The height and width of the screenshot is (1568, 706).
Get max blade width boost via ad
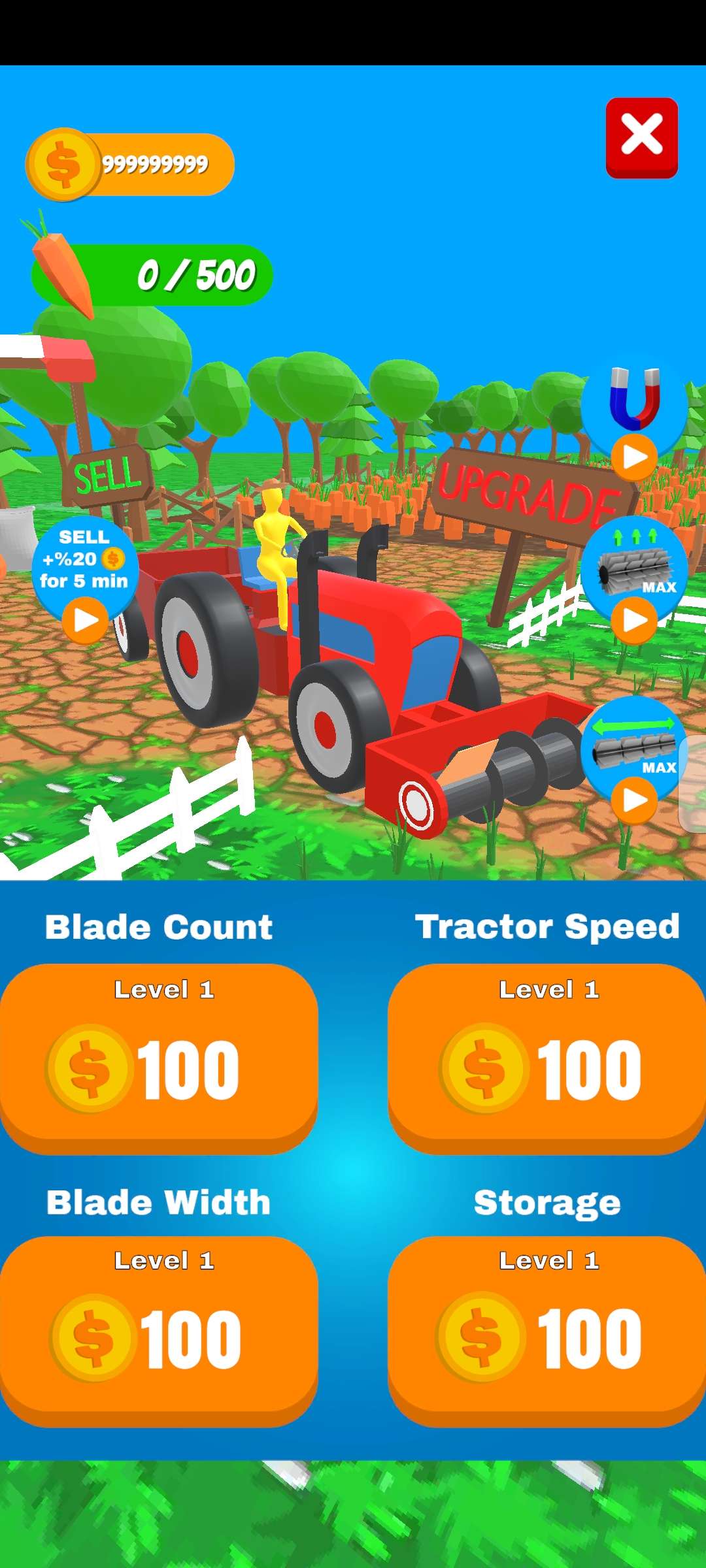[x=634, y=799]
